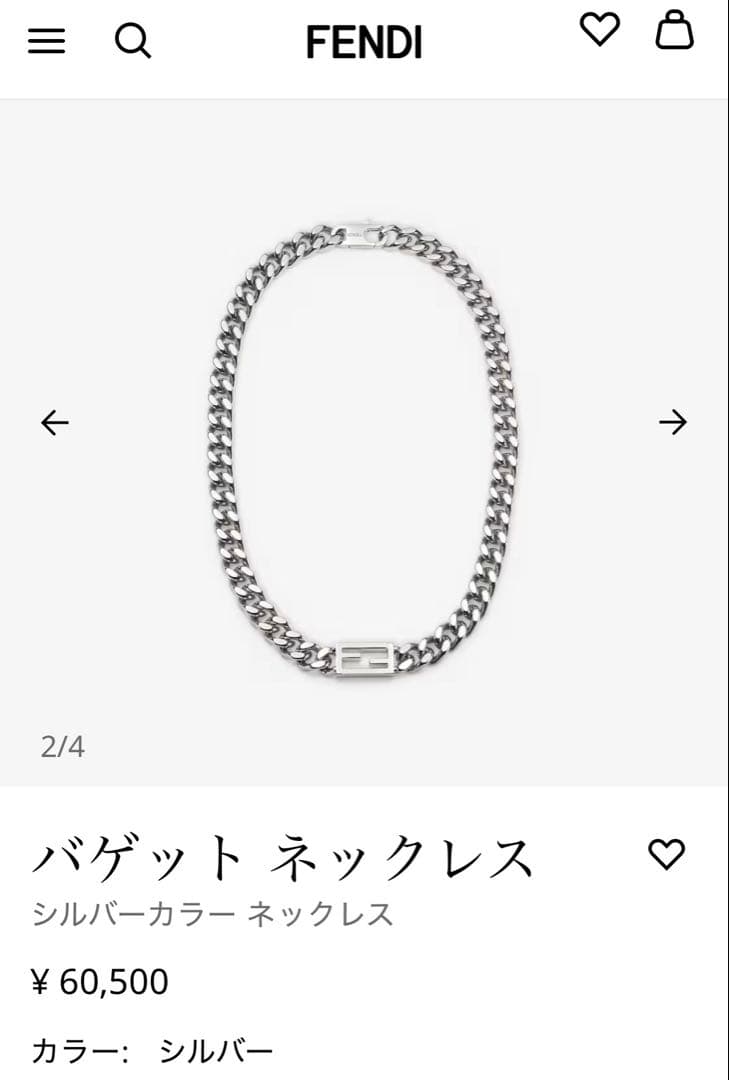Click the left arrow to view previous photo
This screenshot has height=1080, width=729.
point(55,421)
